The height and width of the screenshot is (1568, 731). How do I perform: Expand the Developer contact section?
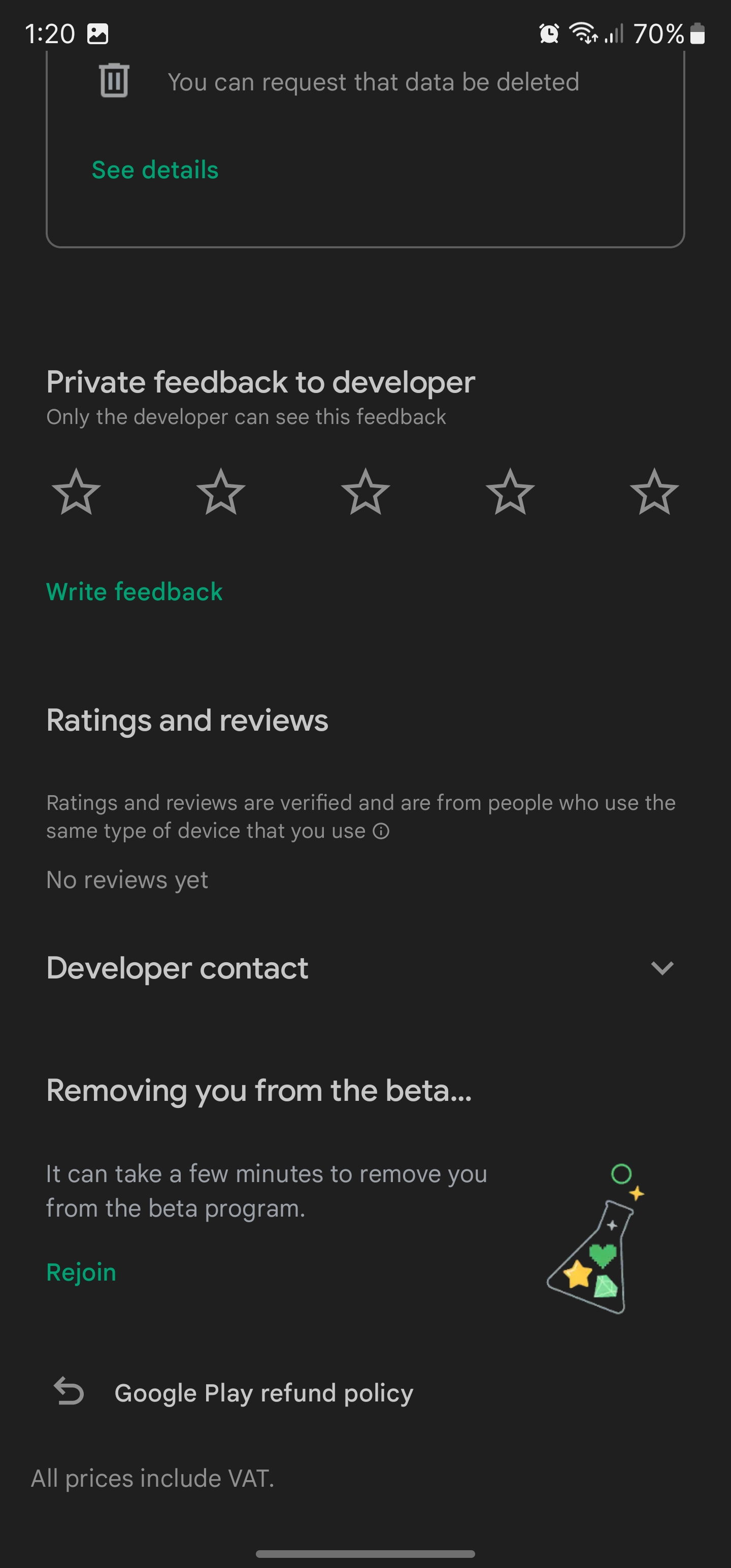click(661, 968)
